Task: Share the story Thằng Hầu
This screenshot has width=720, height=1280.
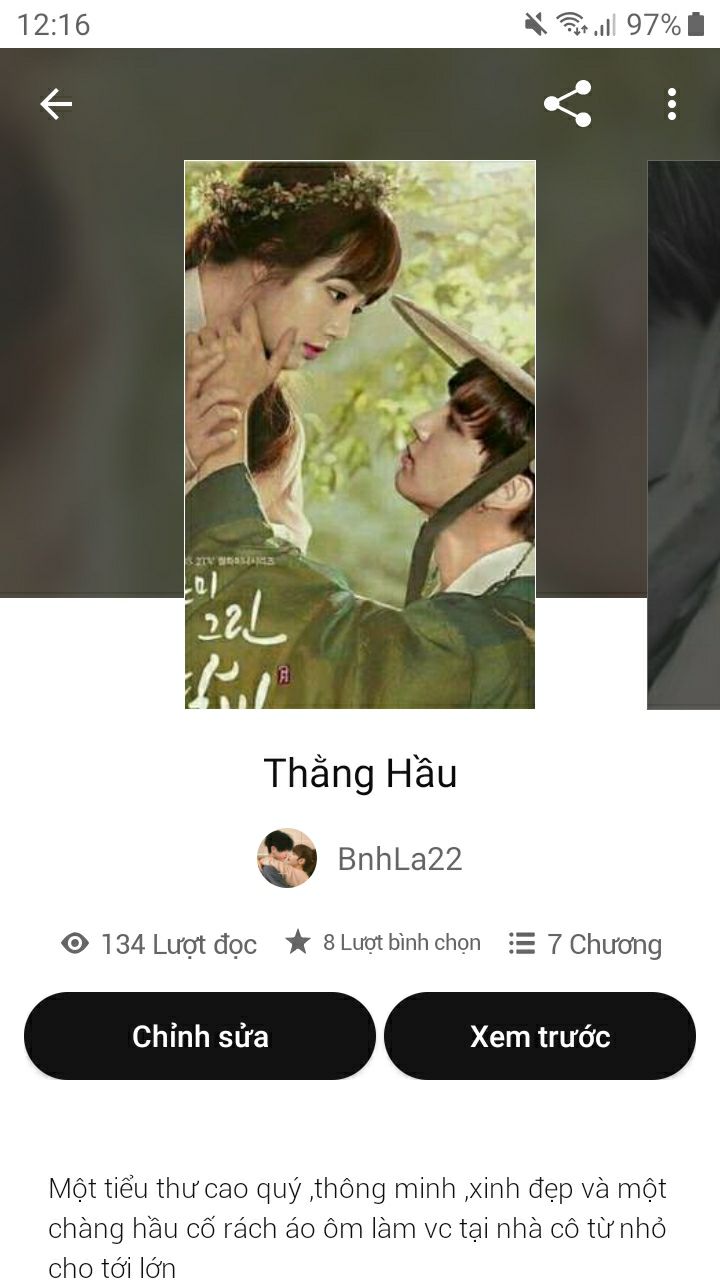Action: (x=567, y=104)
